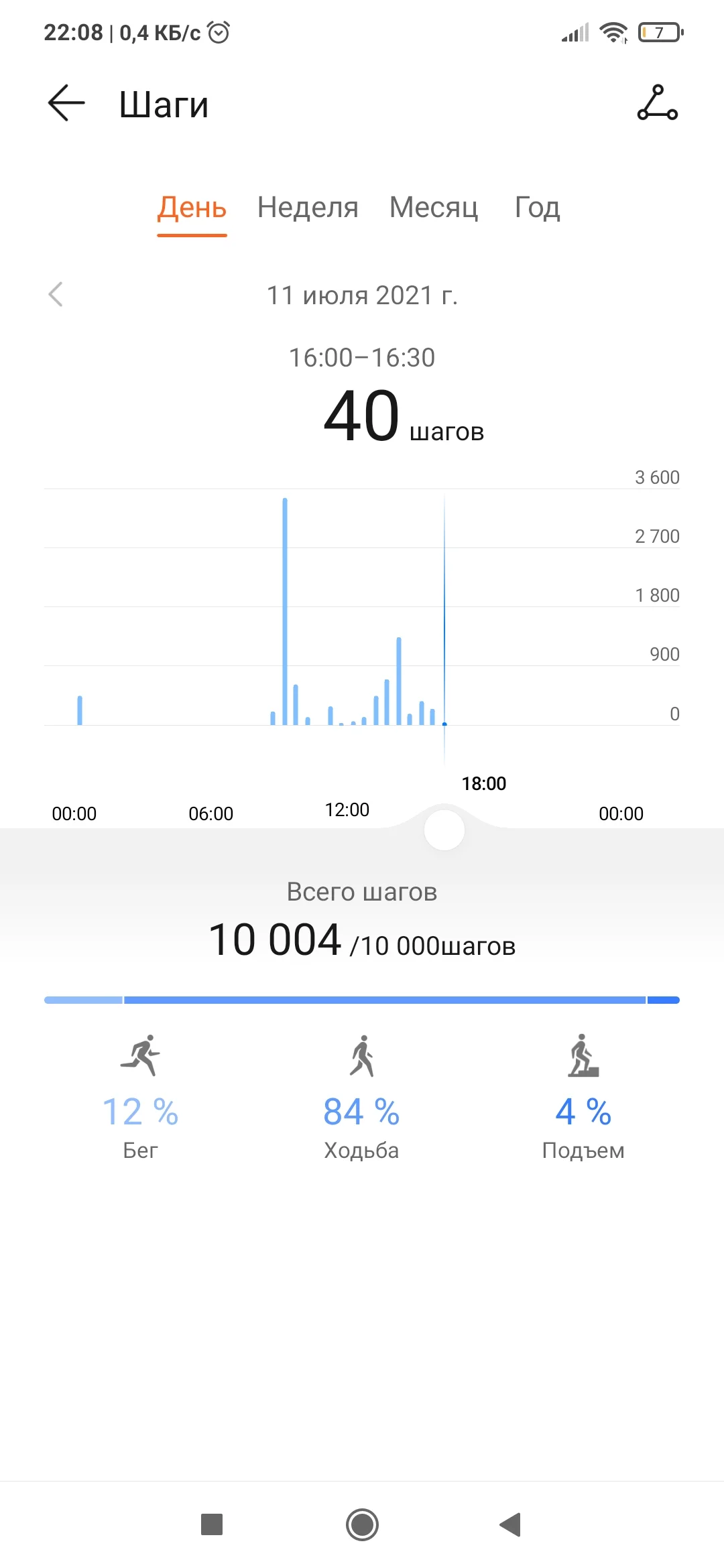Select the День tab

[x=192, y=208]
